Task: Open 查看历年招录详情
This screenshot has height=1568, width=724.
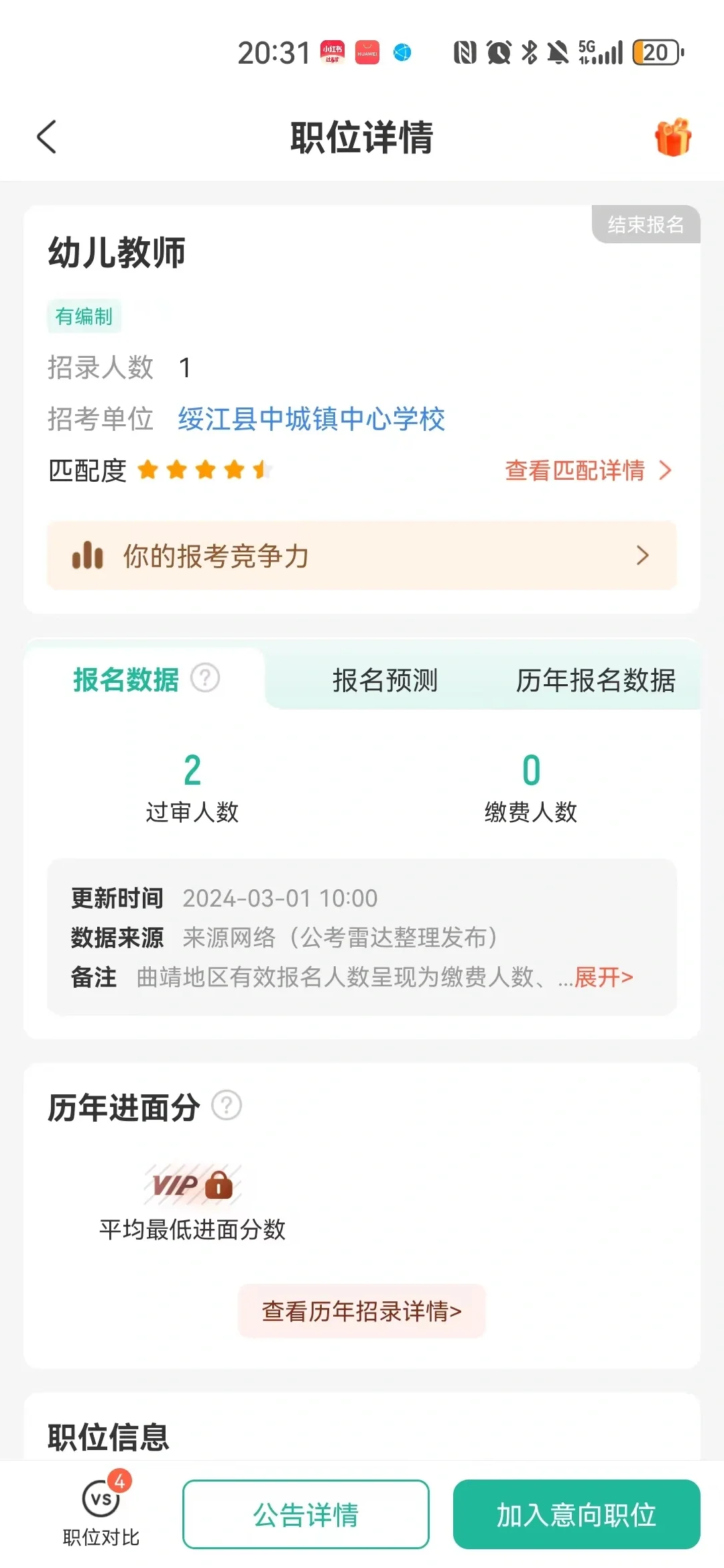Action: tap(362, 1311)
